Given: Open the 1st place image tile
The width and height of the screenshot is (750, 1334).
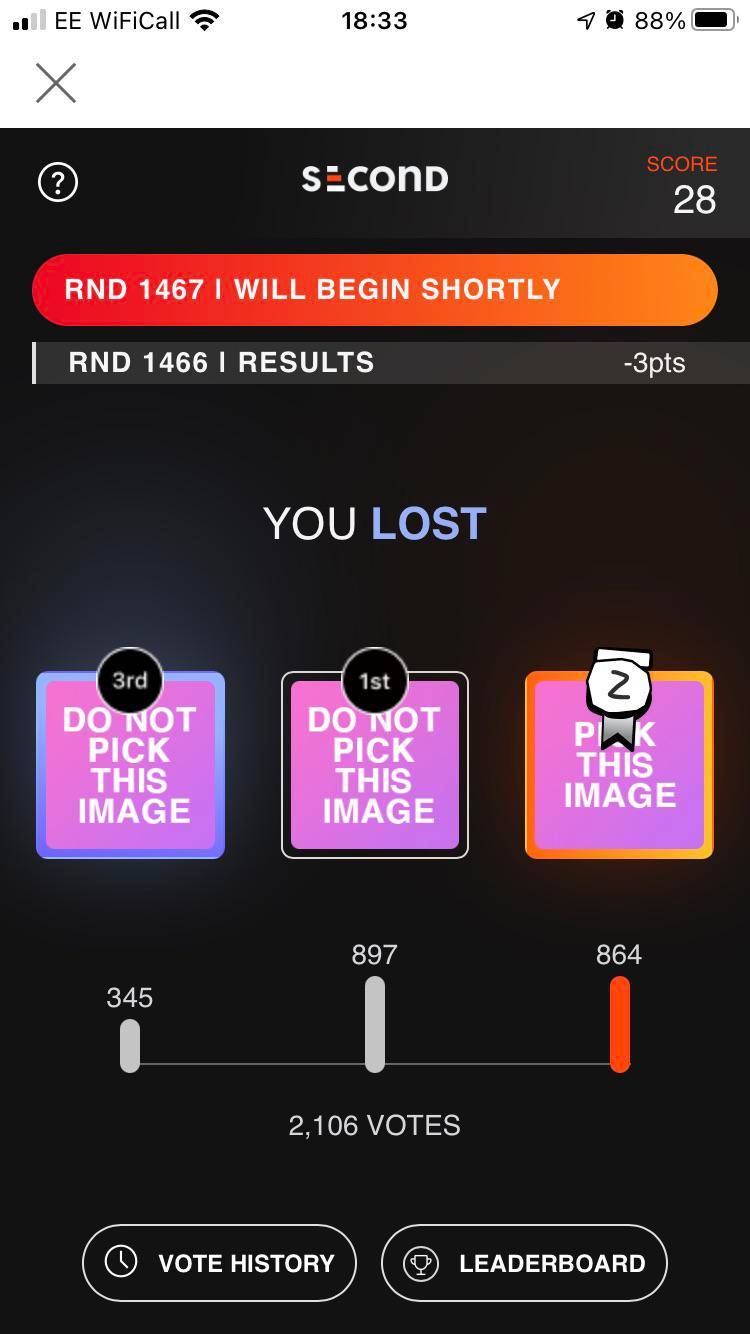Looking at the screenshot, I should [375, 766].
